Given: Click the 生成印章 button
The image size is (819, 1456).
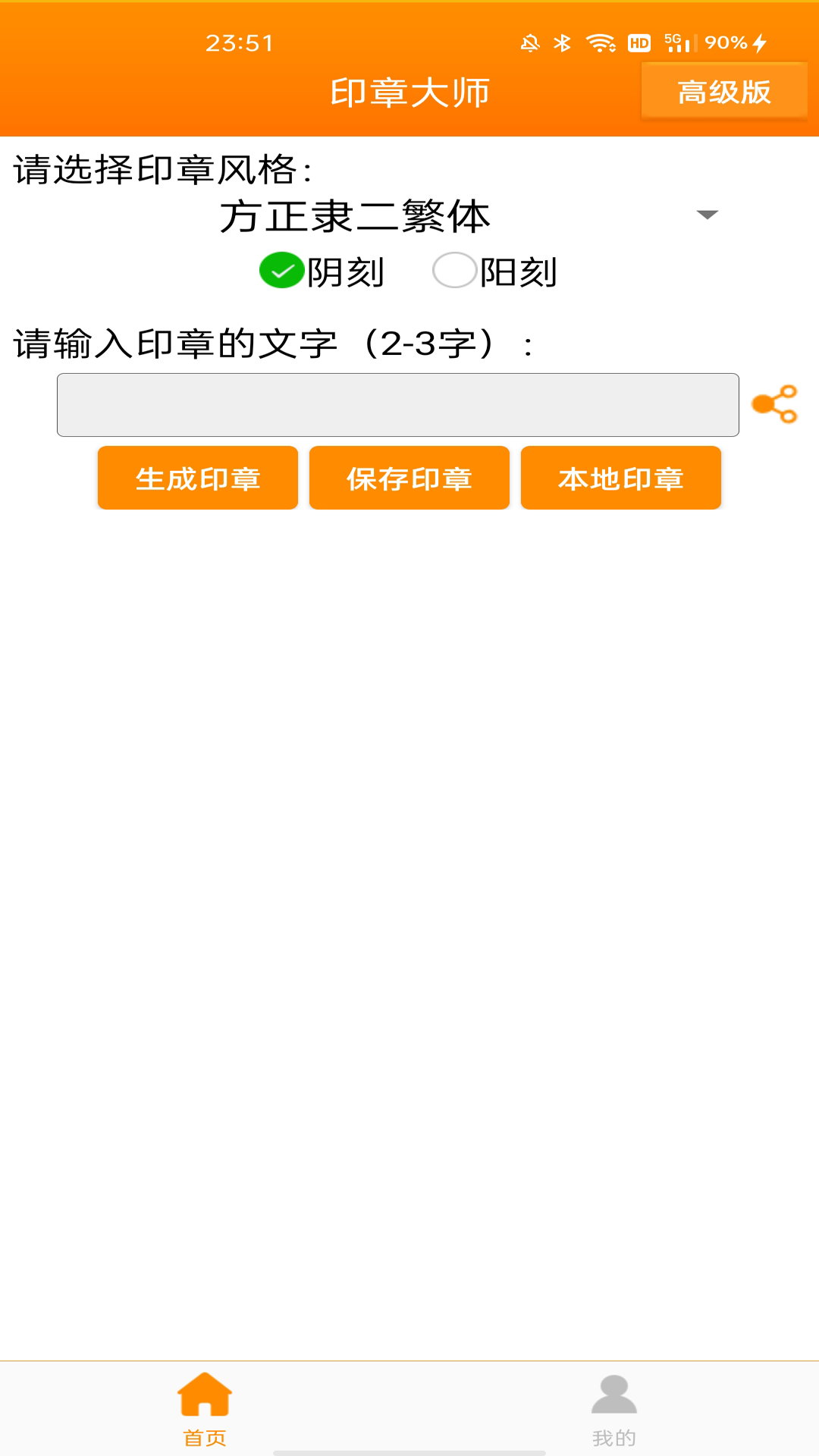Looking at the screenshot, I should [197, 478].
